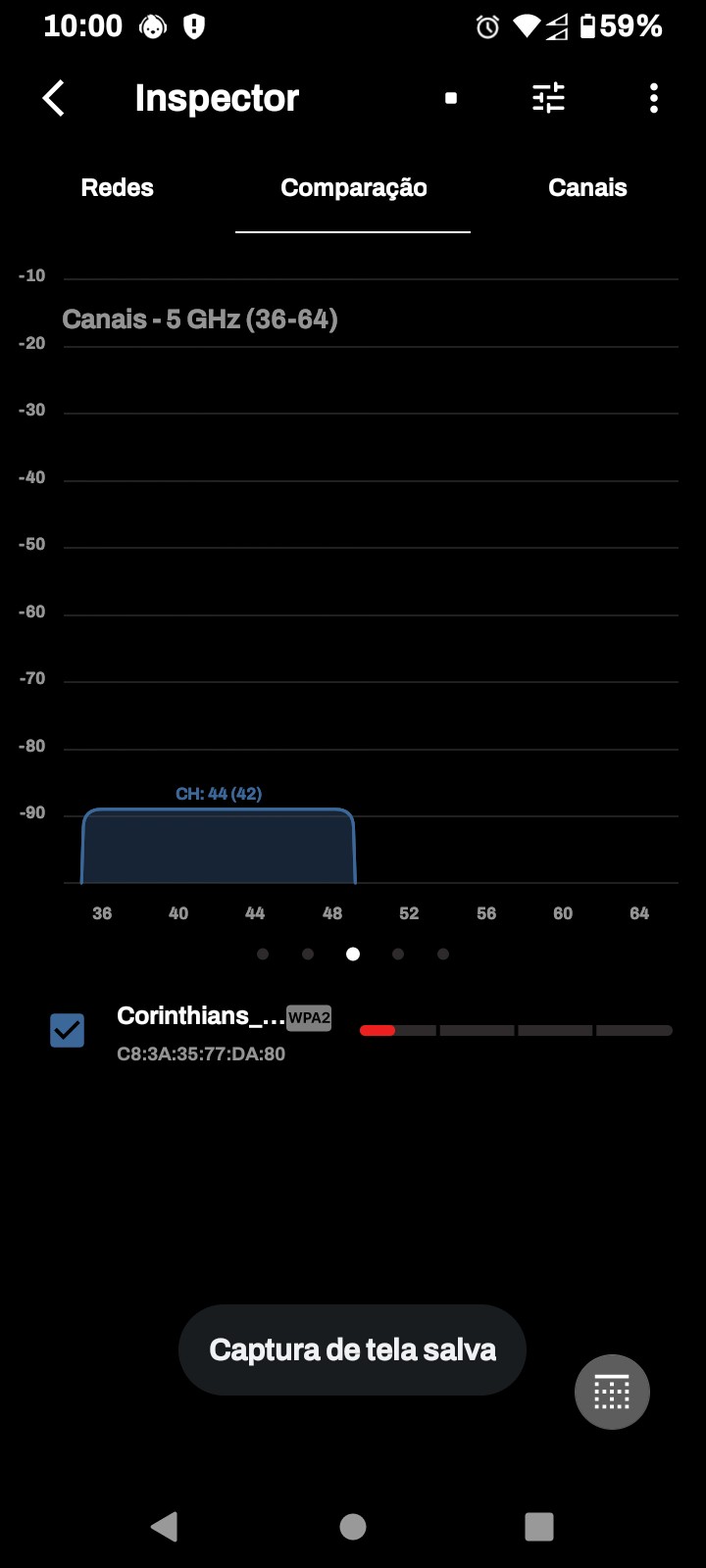Go back using the app bar arrow
This screenshot has height=1568, width=706.
(54, 98)
